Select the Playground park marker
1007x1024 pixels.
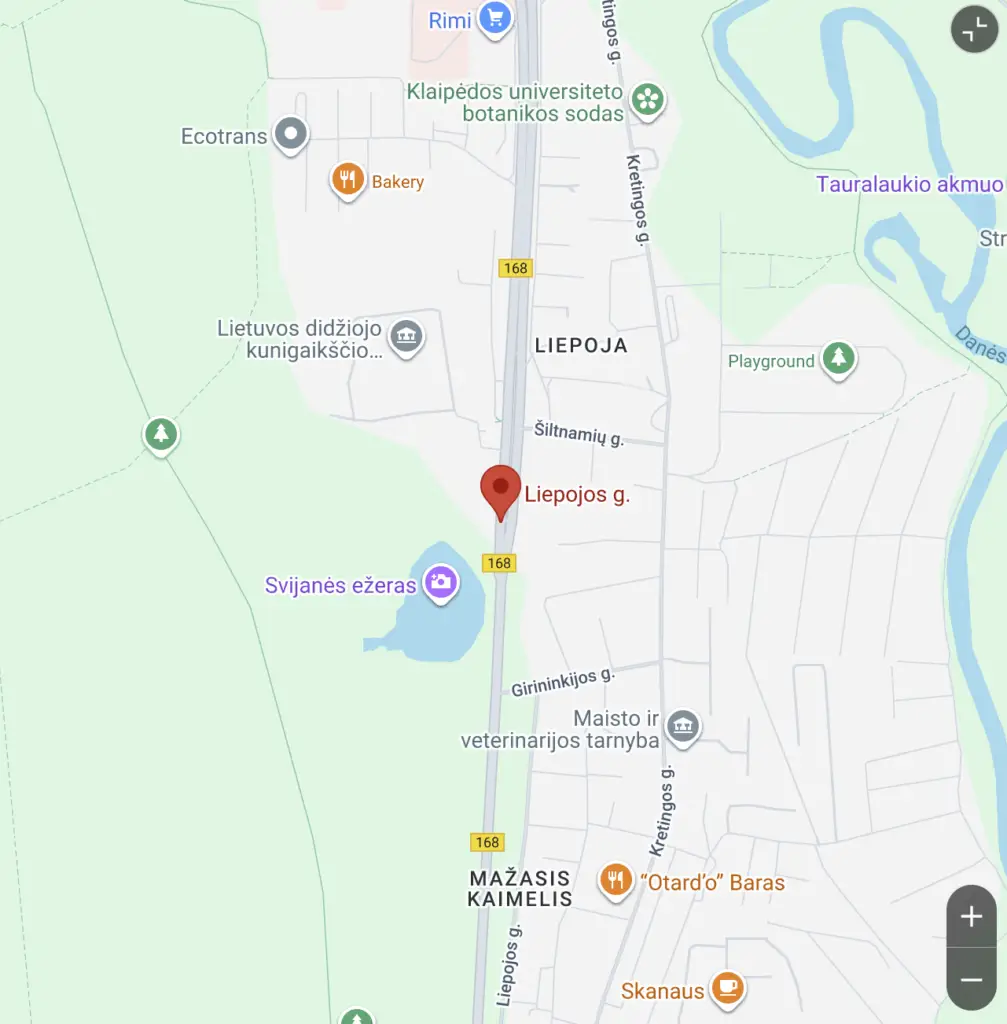point(838,358)
